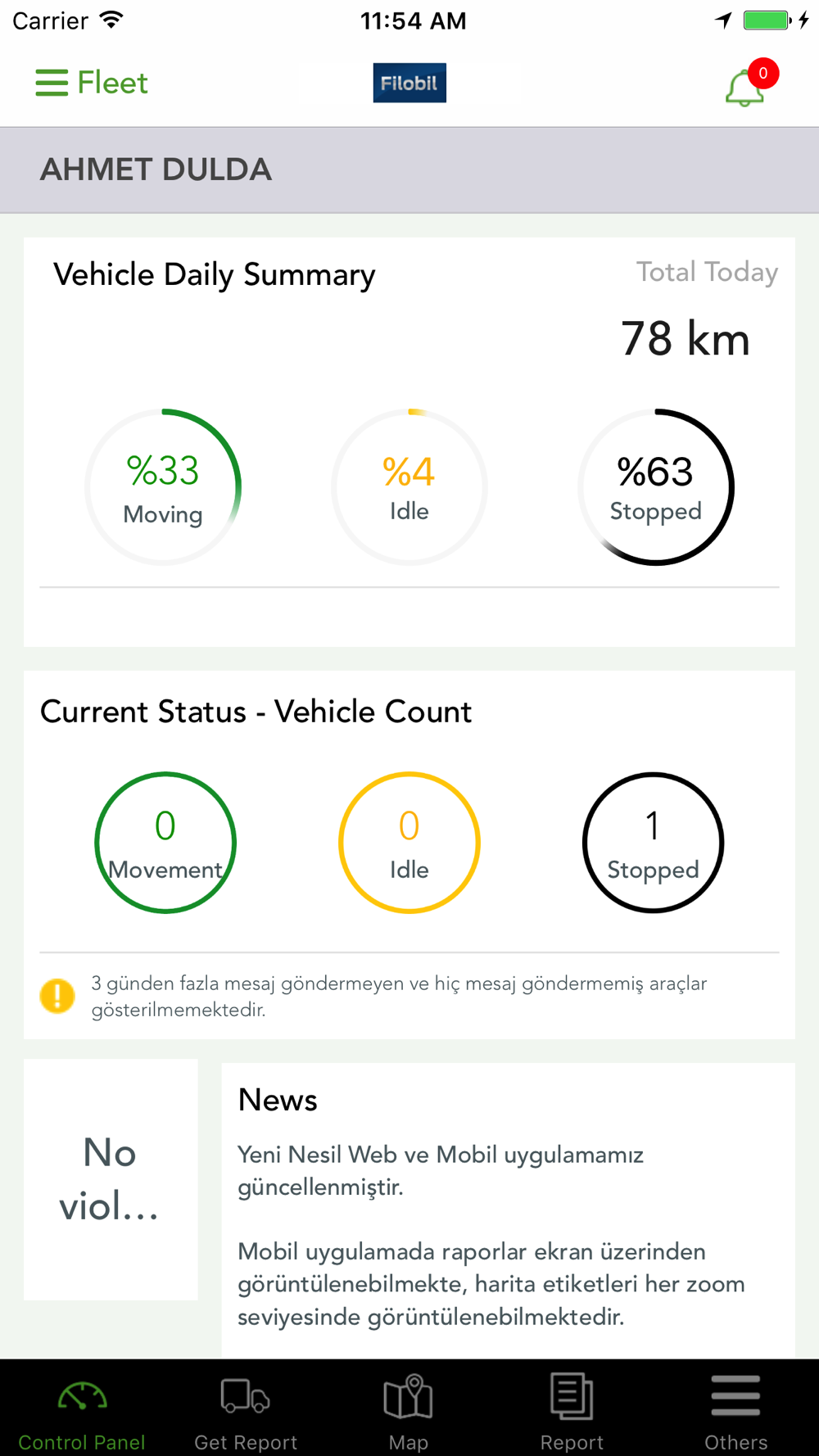View the 1 Stopped vehicle circle

click(x=653, y=843)
